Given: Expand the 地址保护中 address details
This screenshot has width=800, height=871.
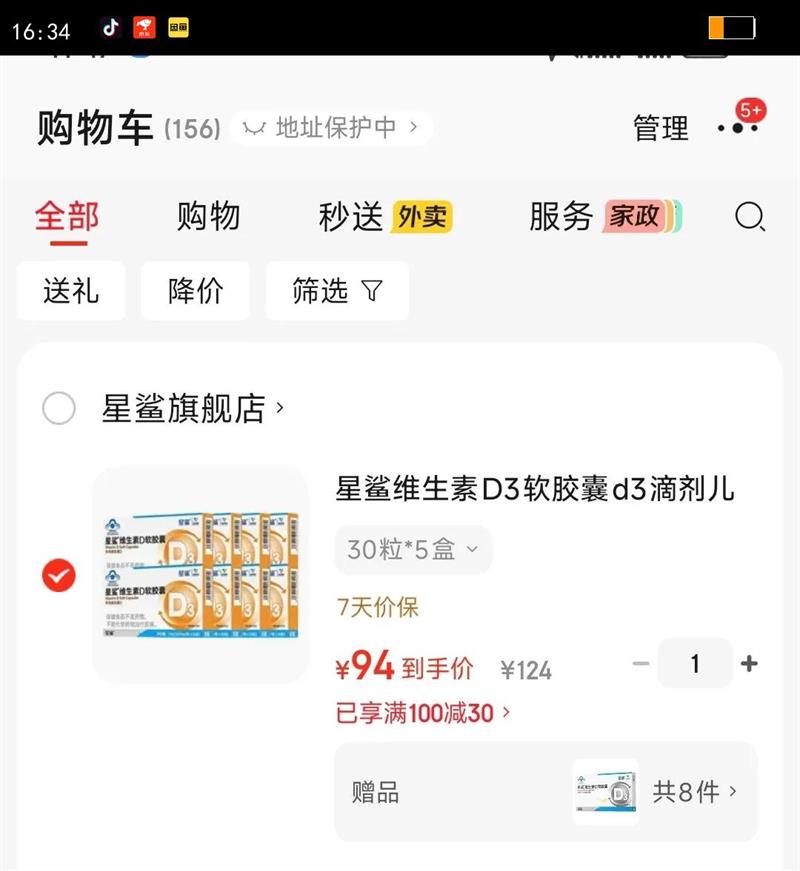Looking at the screenshot, I should (x=328, y=128).
